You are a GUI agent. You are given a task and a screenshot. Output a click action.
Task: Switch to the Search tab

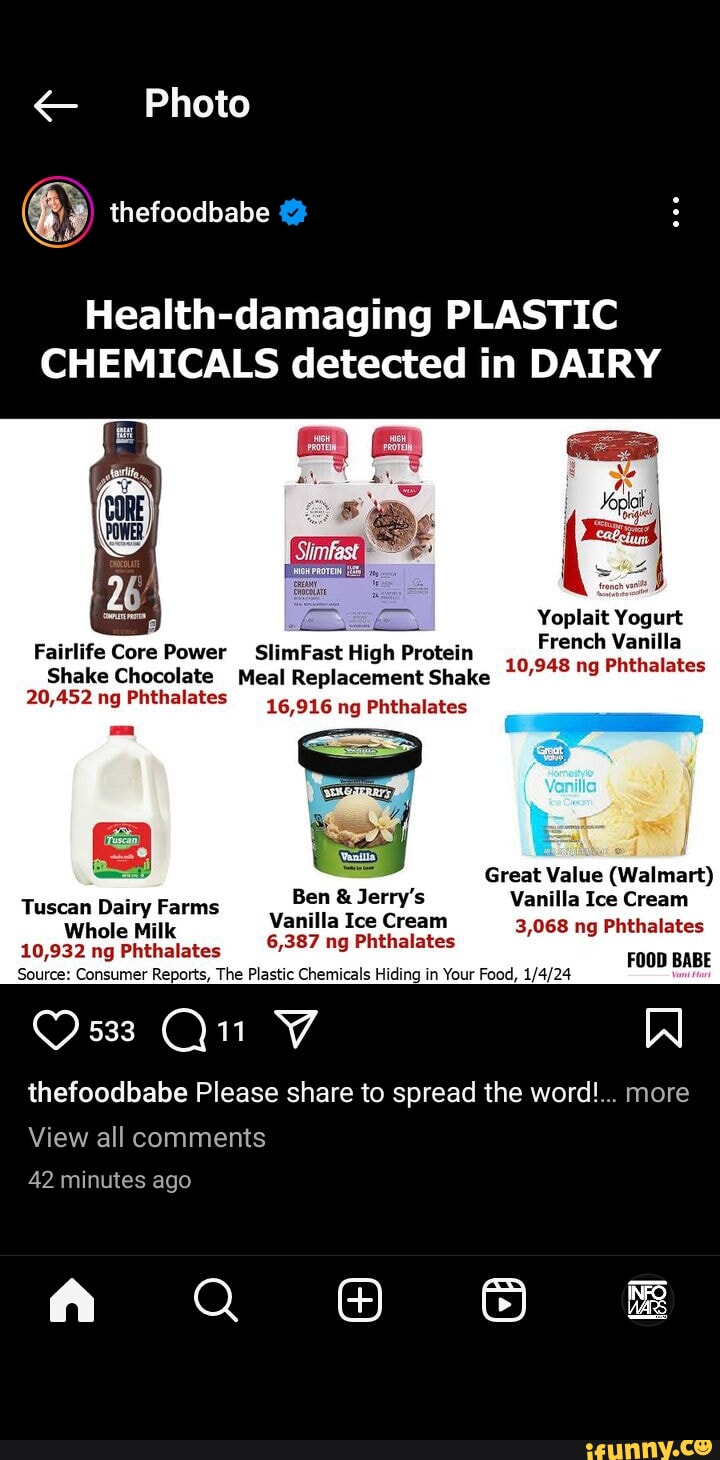(215, 1301)
